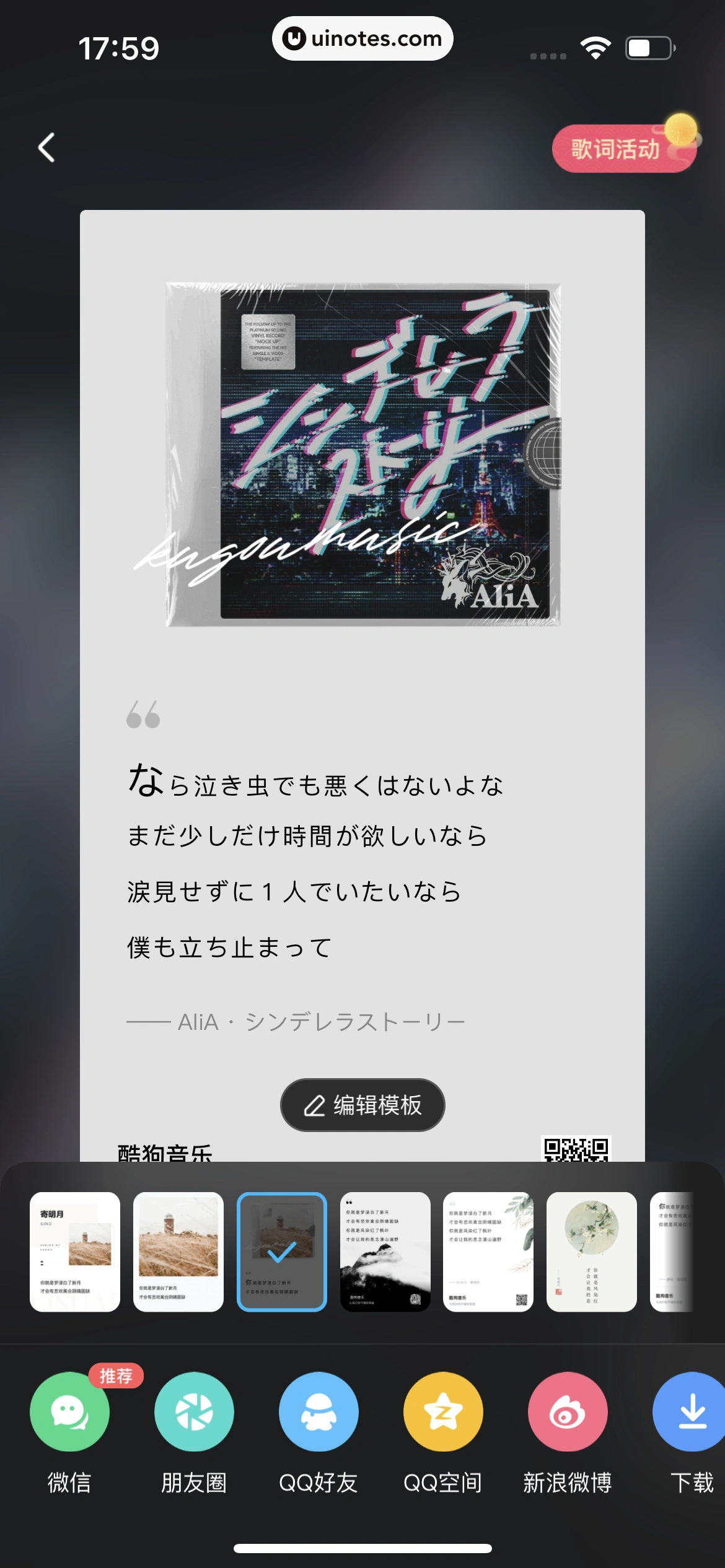Pick the black ink mountain template
Image resolution: width=725 pixels, height=1568 pixels.
385,1252
